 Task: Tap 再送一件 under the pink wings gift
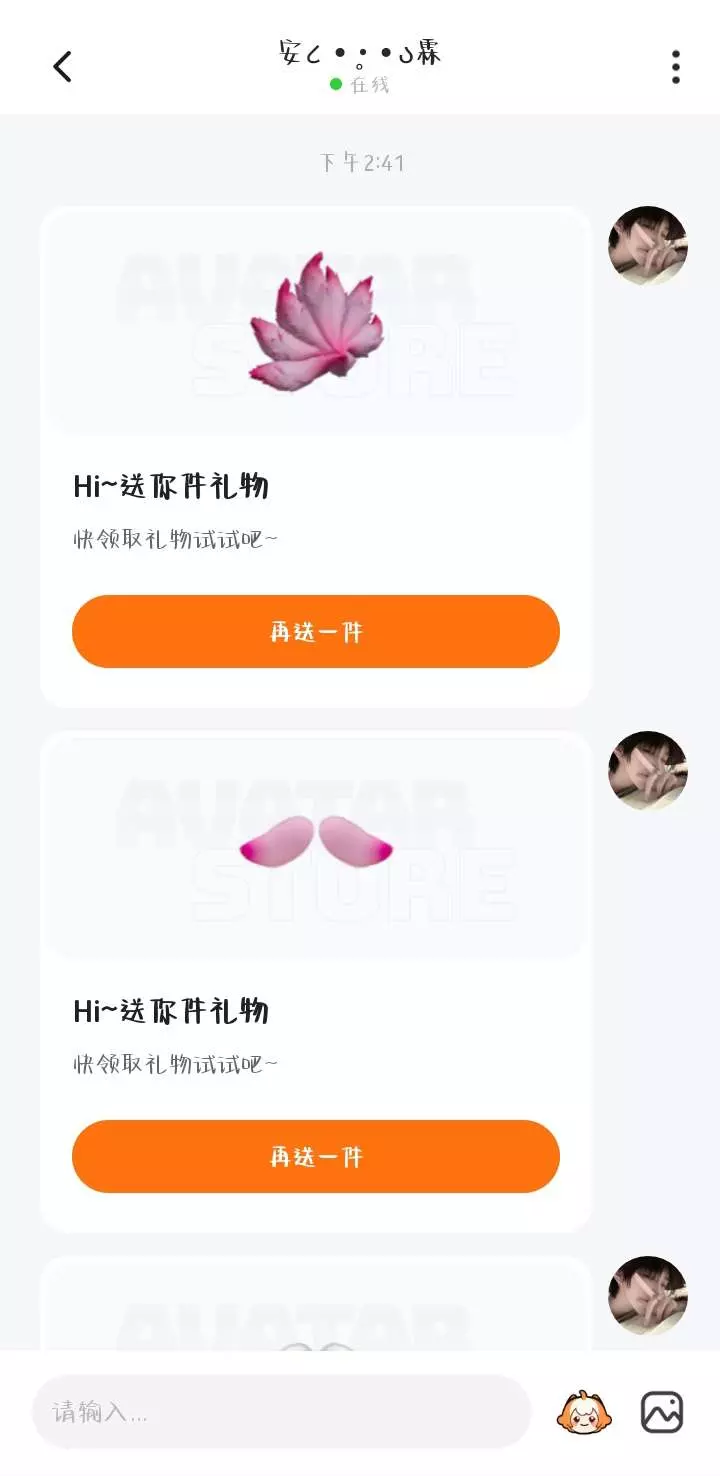(x=316, y=1156)
